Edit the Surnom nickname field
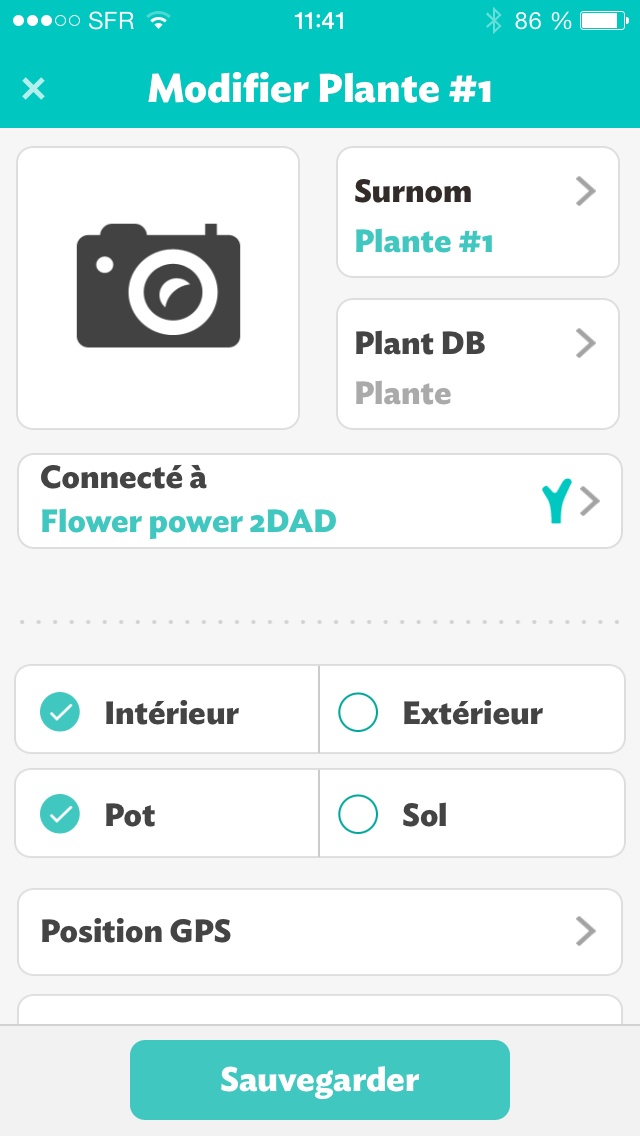640x1136 pixels. tap(478, 212)
